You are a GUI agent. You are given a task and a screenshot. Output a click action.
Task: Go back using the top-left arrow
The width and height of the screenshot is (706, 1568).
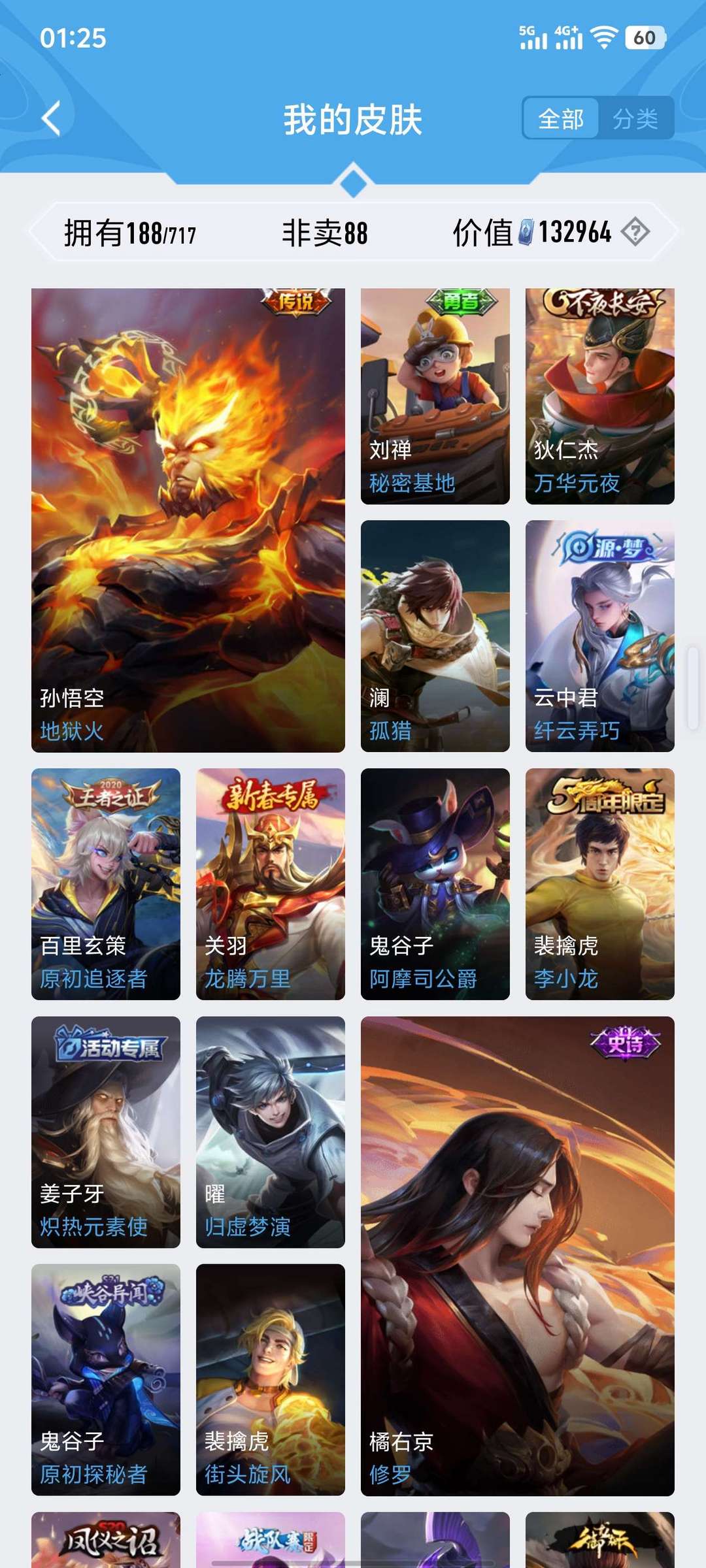click(x=51, y=118)
